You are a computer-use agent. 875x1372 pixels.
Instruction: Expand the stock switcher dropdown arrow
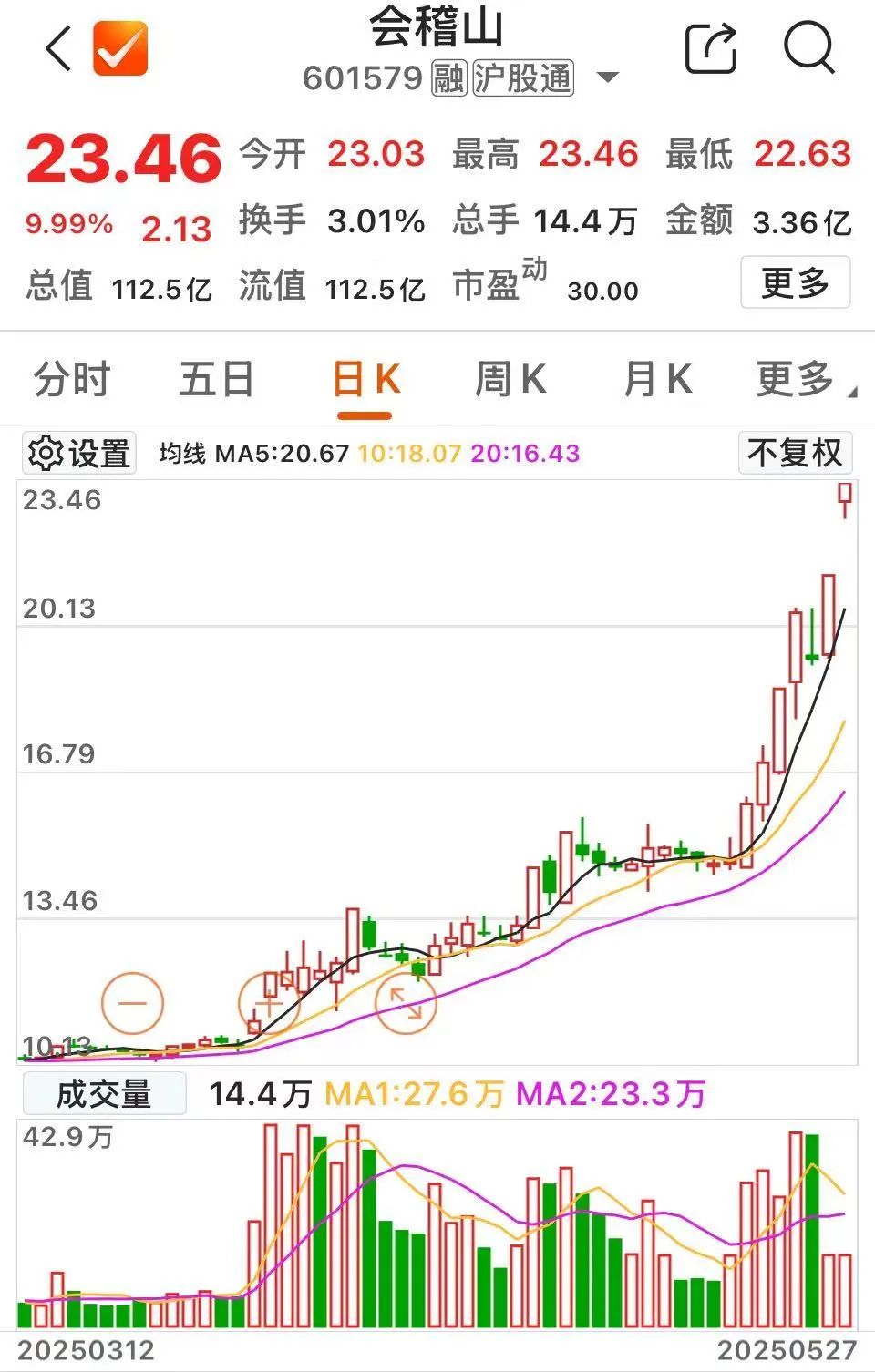coord(607,78)
